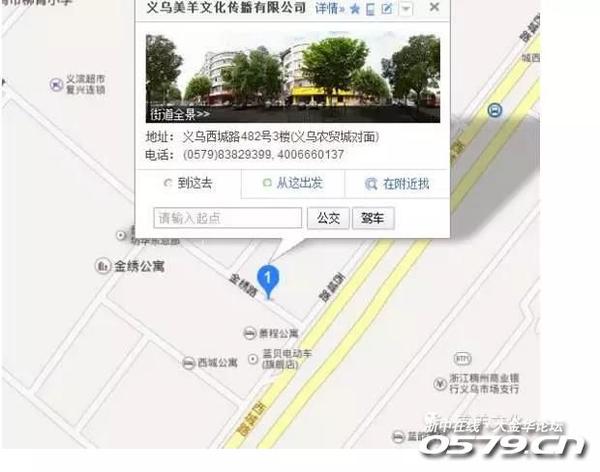
Task: Switch to the 从这出发 tab
Action: (293, 184)
